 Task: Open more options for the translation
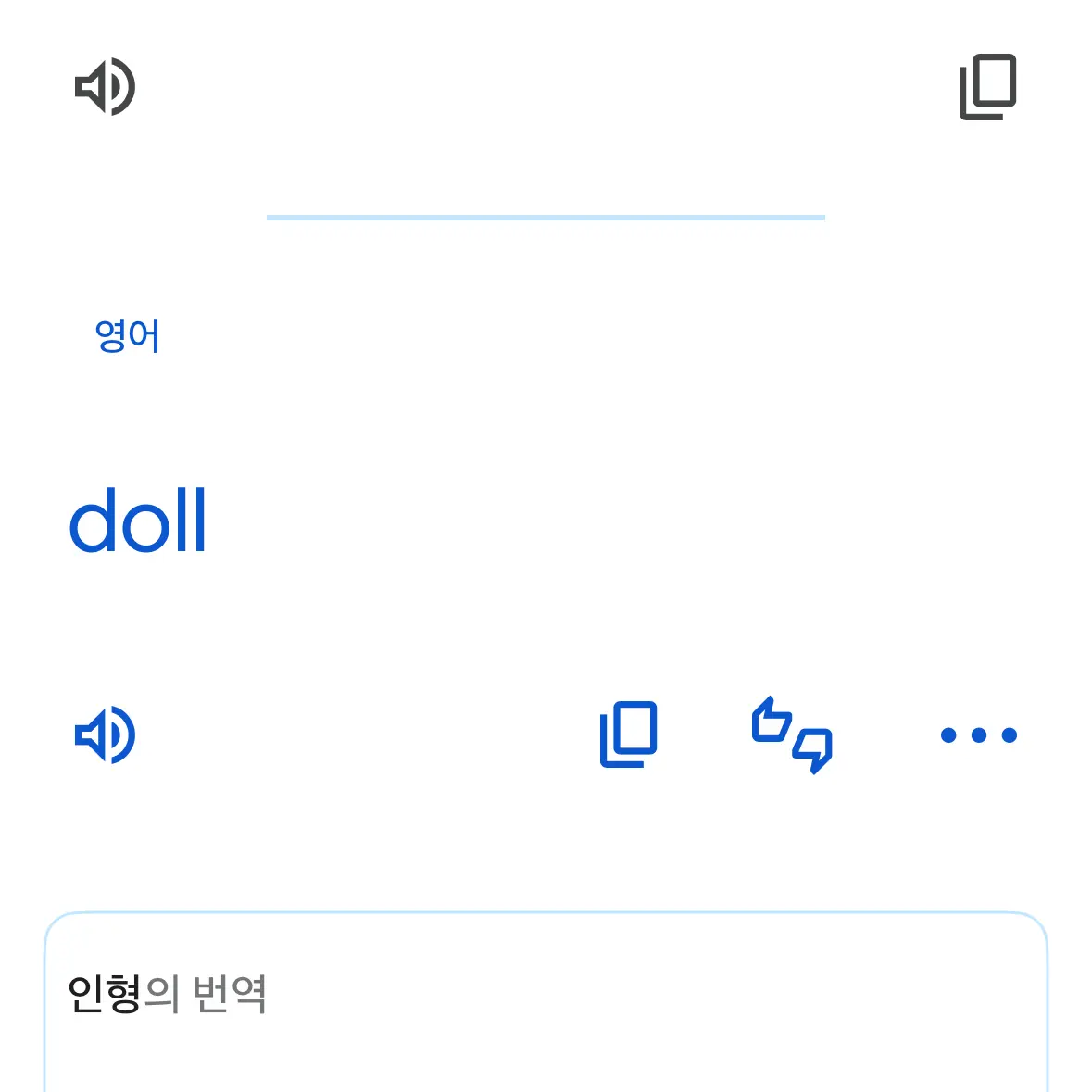tap(978, 735)
